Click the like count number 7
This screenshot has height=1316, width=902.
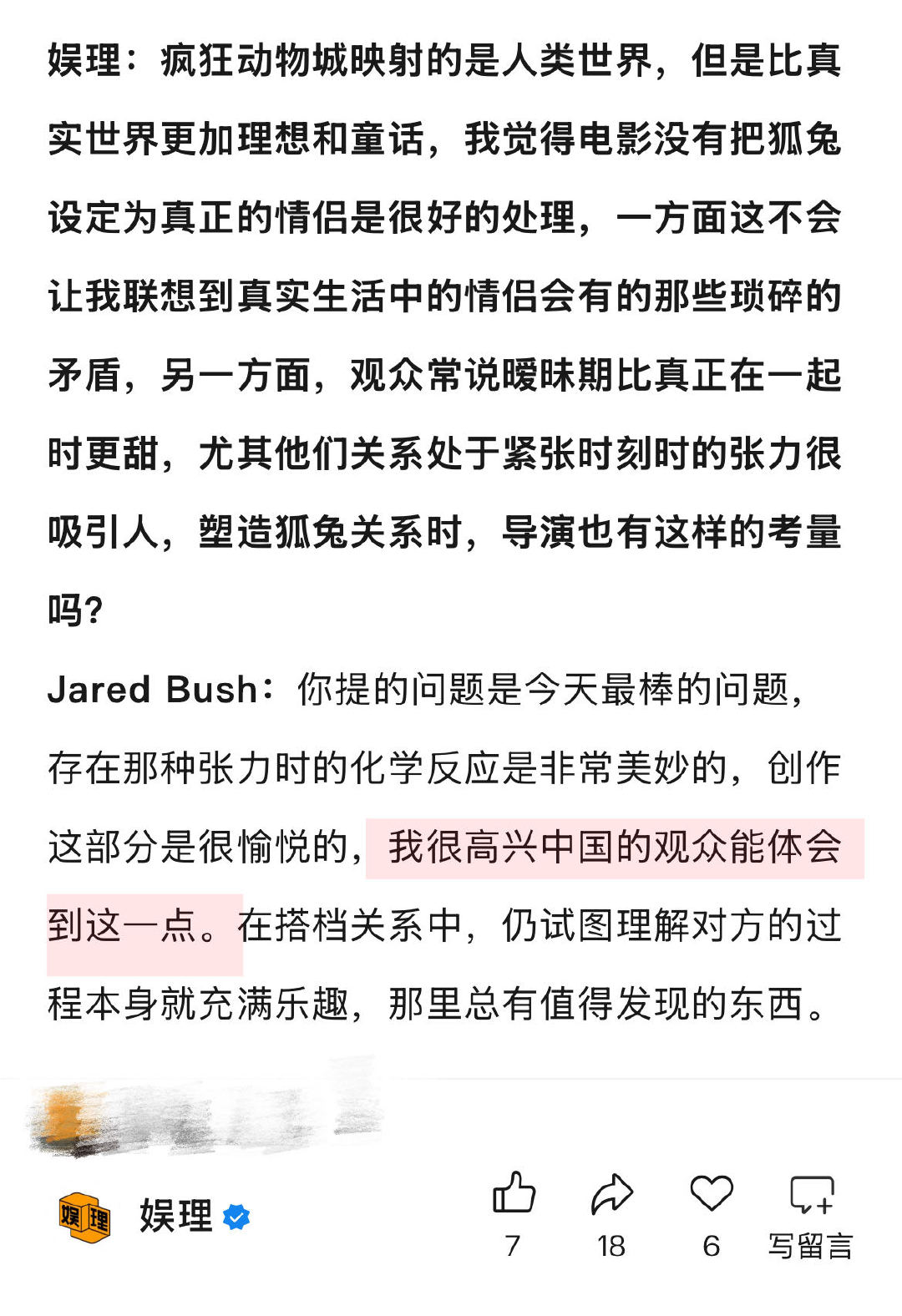(513, 1243)
